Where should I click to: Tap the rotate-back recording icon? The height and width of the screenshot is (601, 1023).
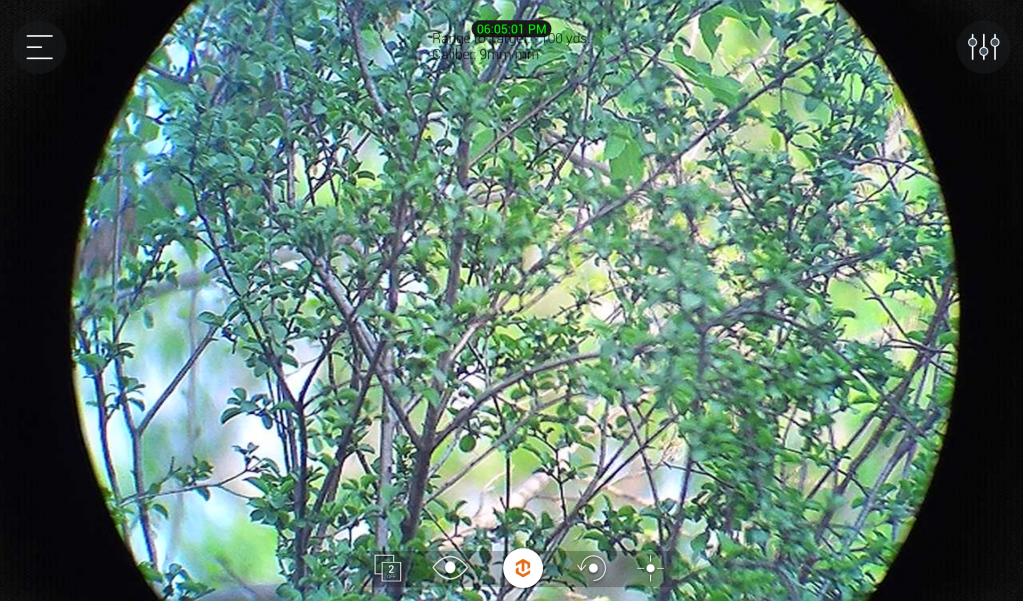[x=592, y=568]
